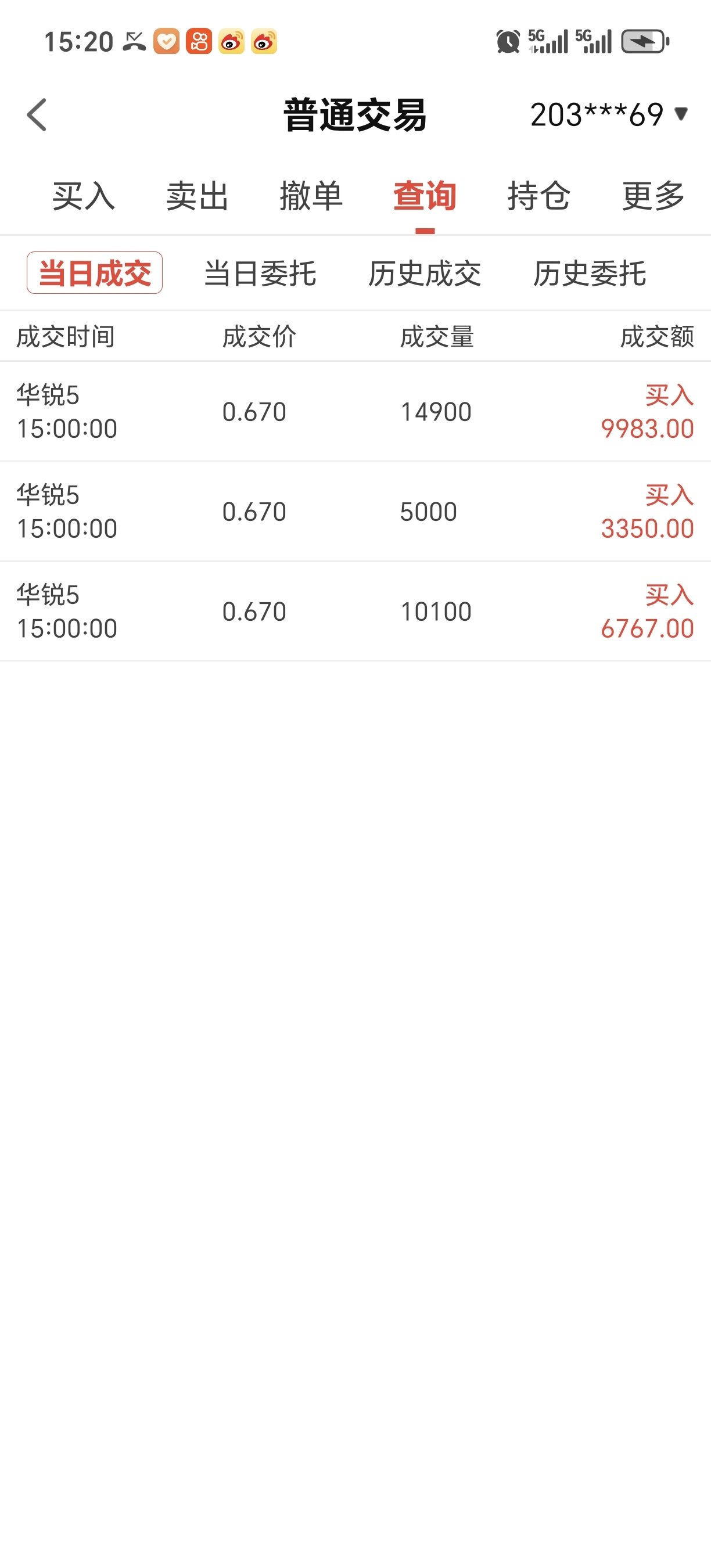Switch to the 持仓 tab

click(x=539, y=196)
